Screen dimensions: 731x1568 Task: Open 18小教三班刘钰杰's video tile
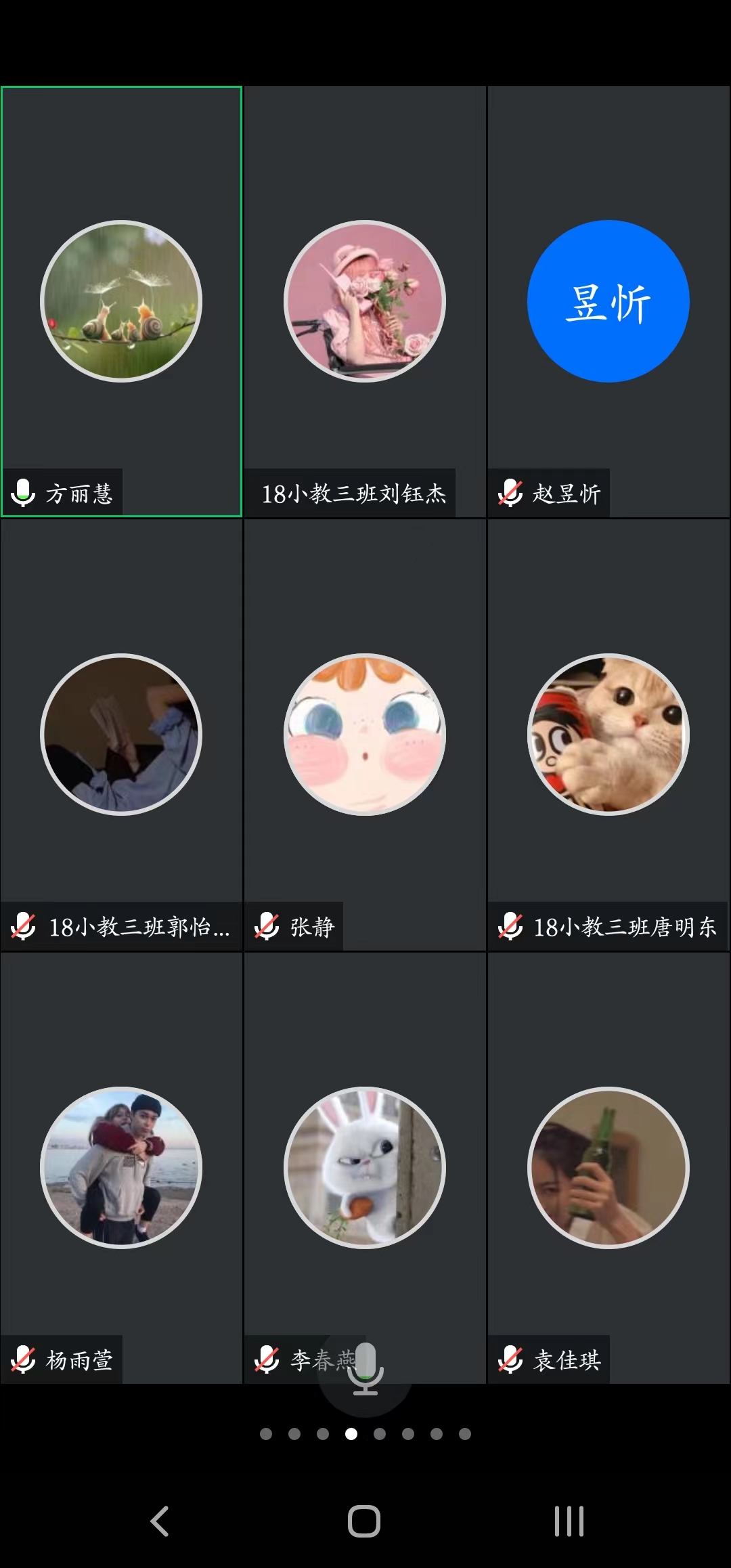(365, 301)
